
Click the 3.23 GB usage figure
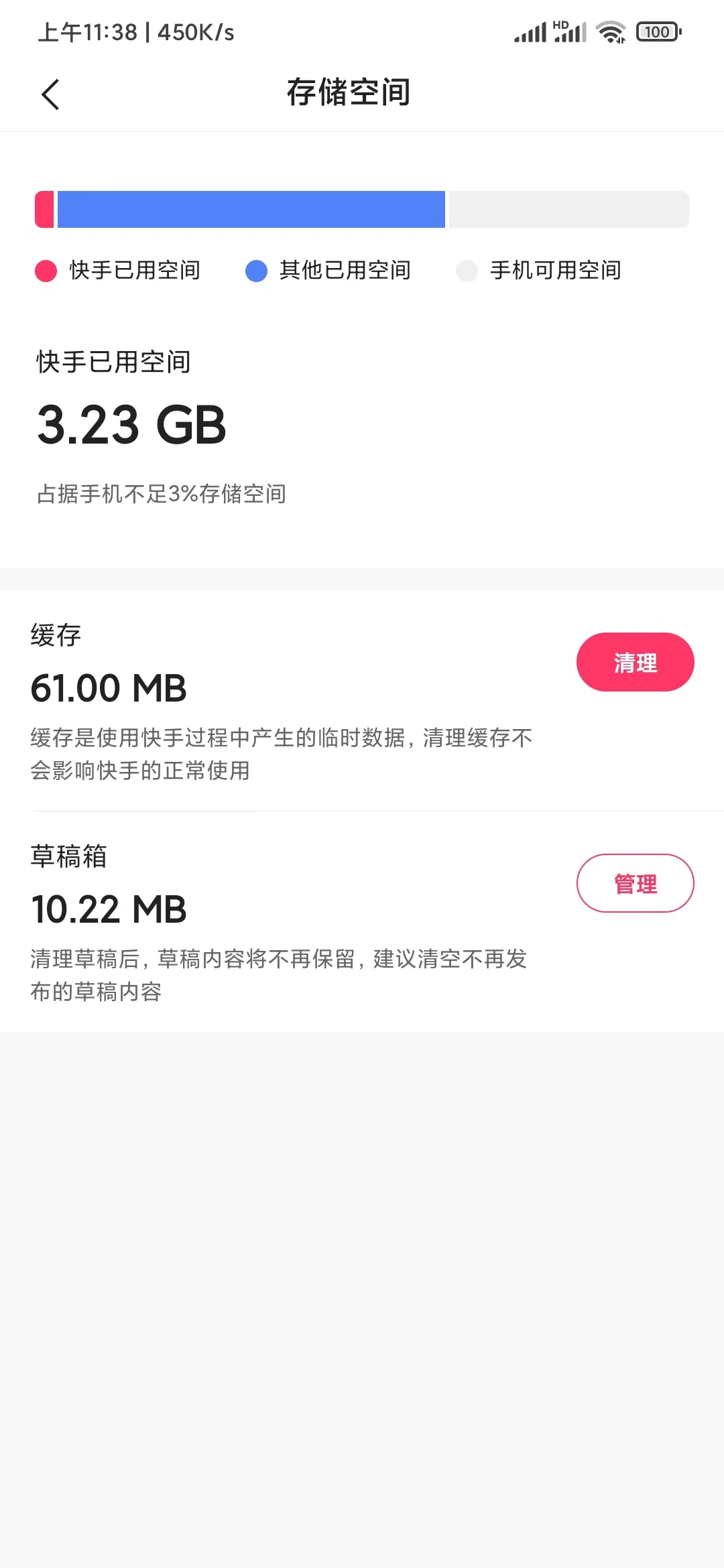coord(131,423)
